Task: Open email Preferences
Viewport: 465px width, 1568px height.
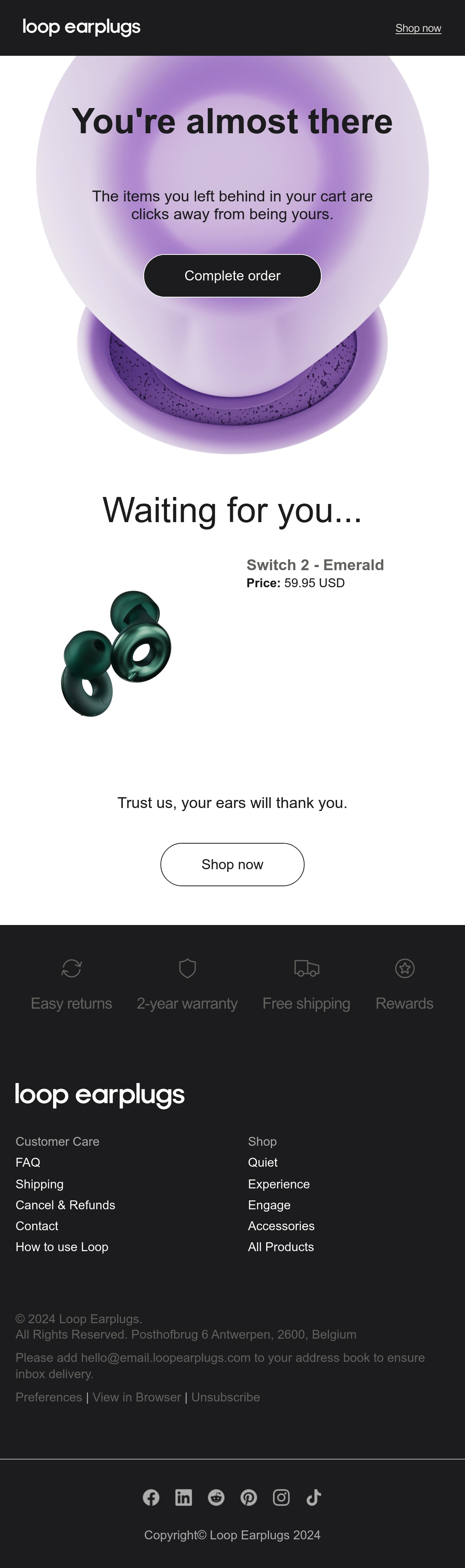Action: [49, 1397]
